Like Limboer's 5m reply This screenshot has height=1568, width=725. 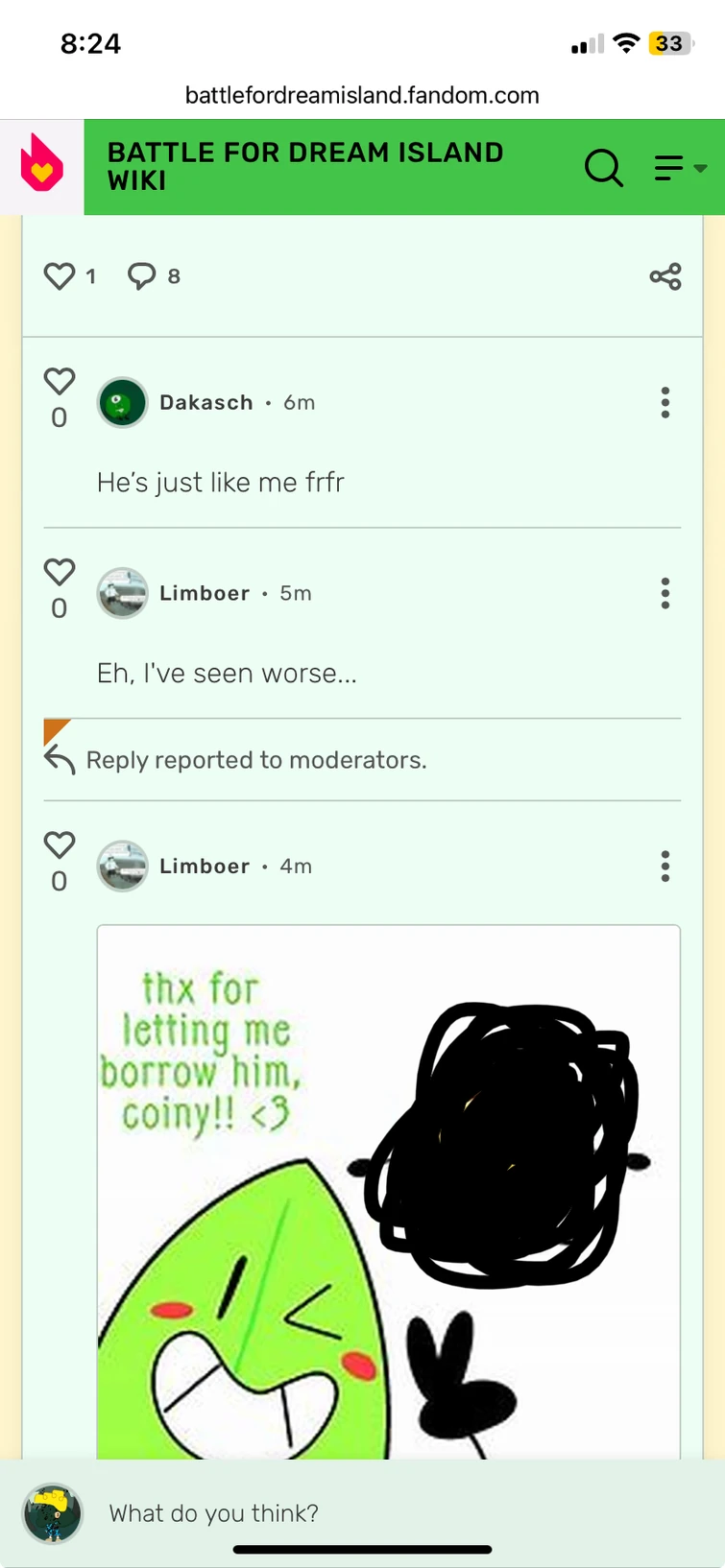tap(60, 572)
